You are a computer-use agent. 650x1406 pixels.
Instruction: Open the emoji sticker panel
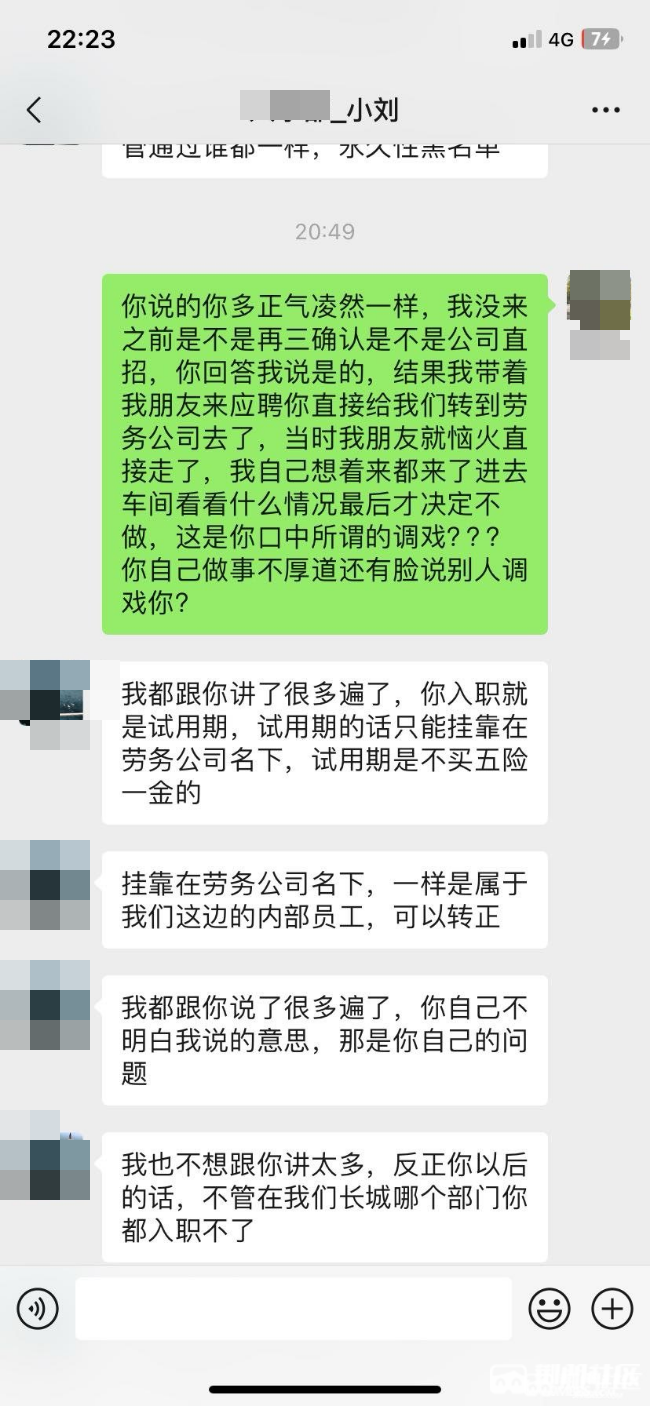[x=549, y=1308]
